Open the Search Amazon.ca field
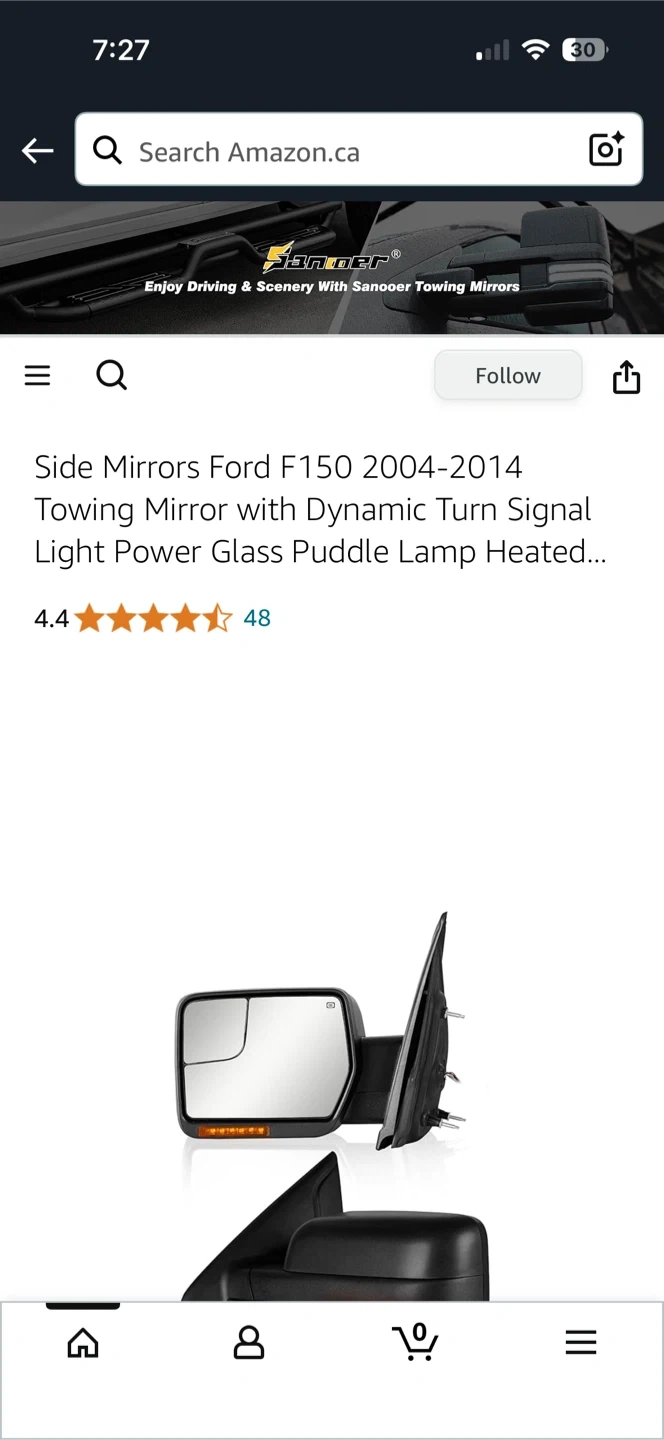Image resolution: width=664 pixels, height=1440 pixels. click(340, 151)
